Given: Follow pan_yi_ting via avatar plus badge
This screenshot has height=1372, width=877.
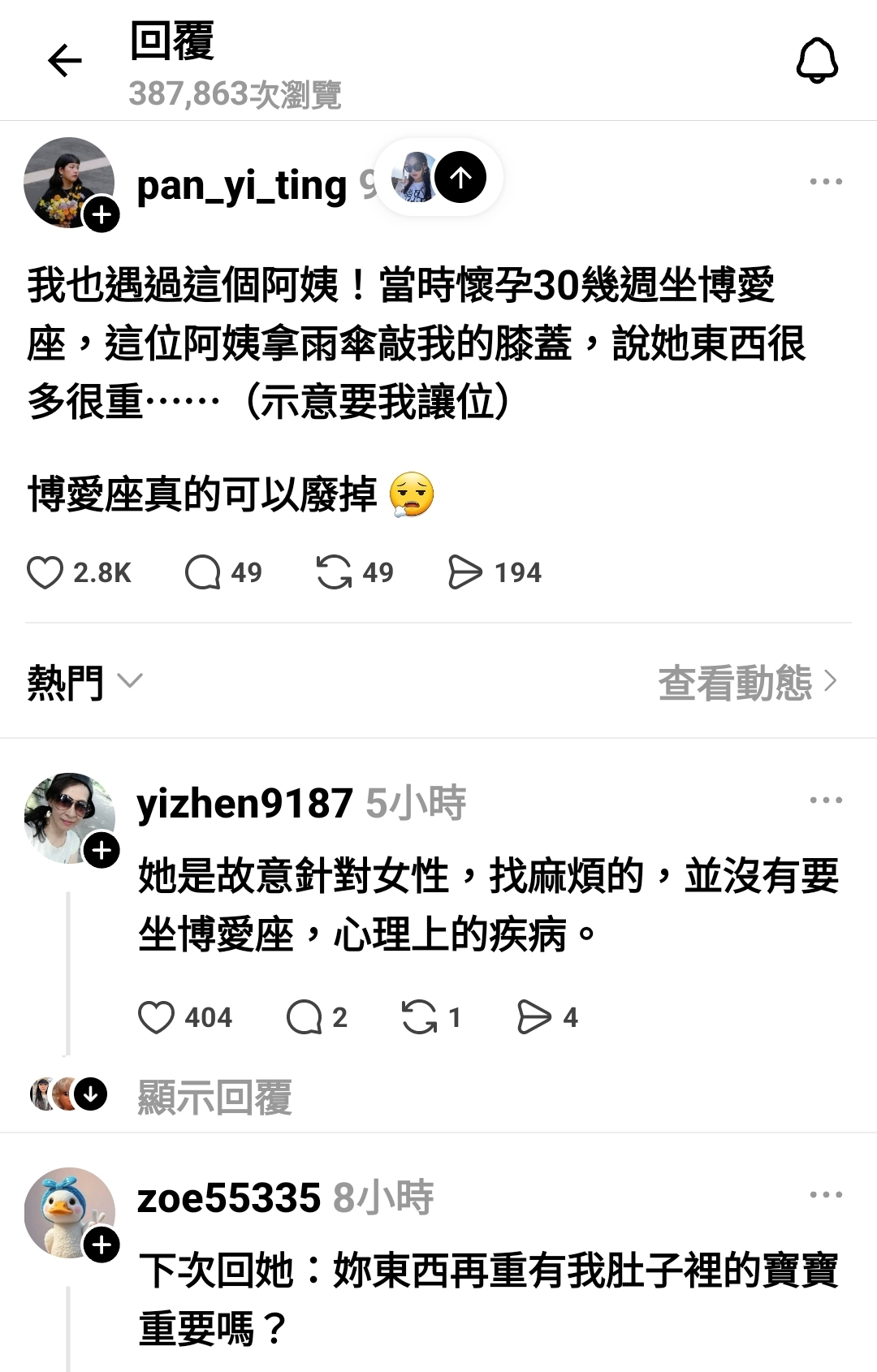Looking at the screenshot, I should point(102,215).
